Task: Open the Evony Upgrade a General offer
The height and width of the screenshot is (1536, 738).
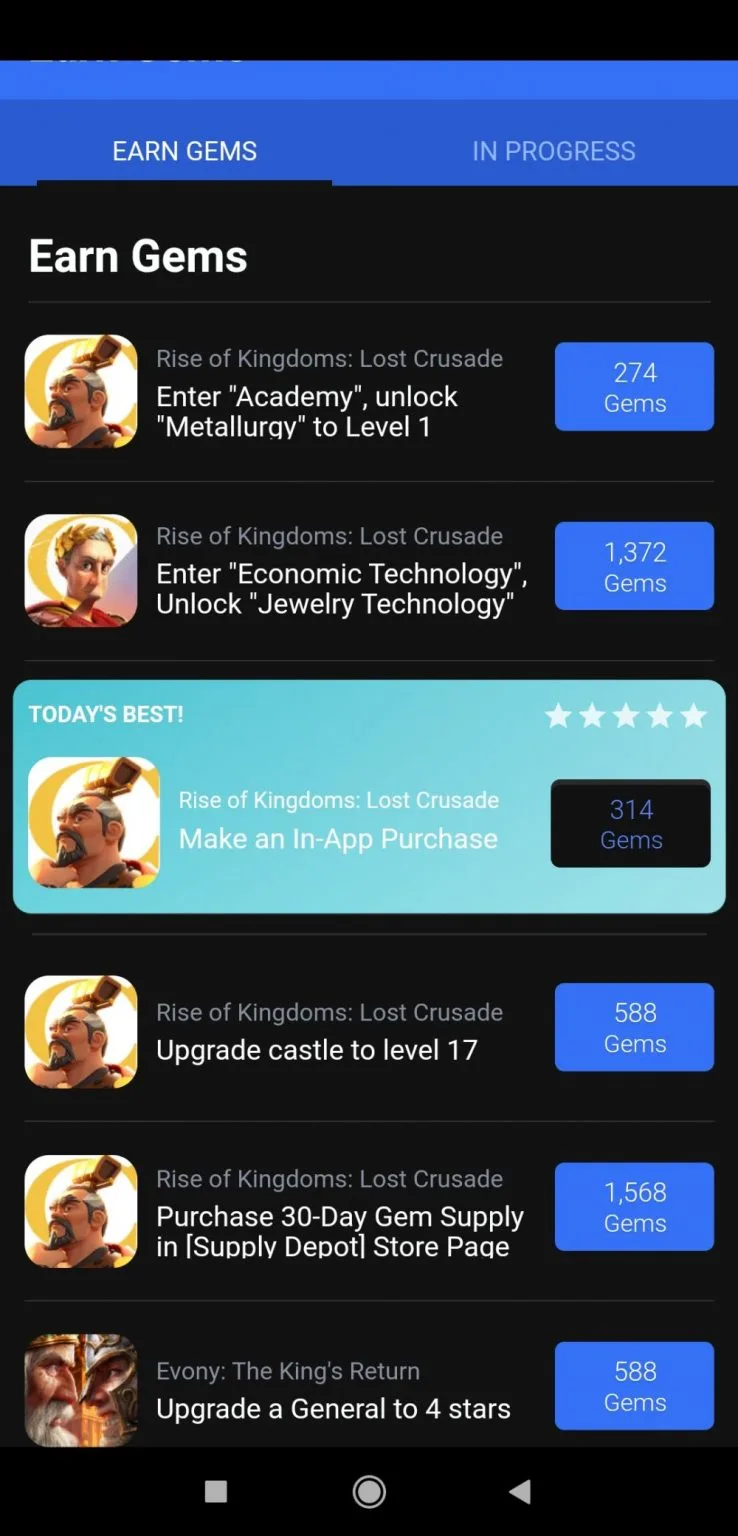Action: pyautogui.click(x=332, y=1408)
